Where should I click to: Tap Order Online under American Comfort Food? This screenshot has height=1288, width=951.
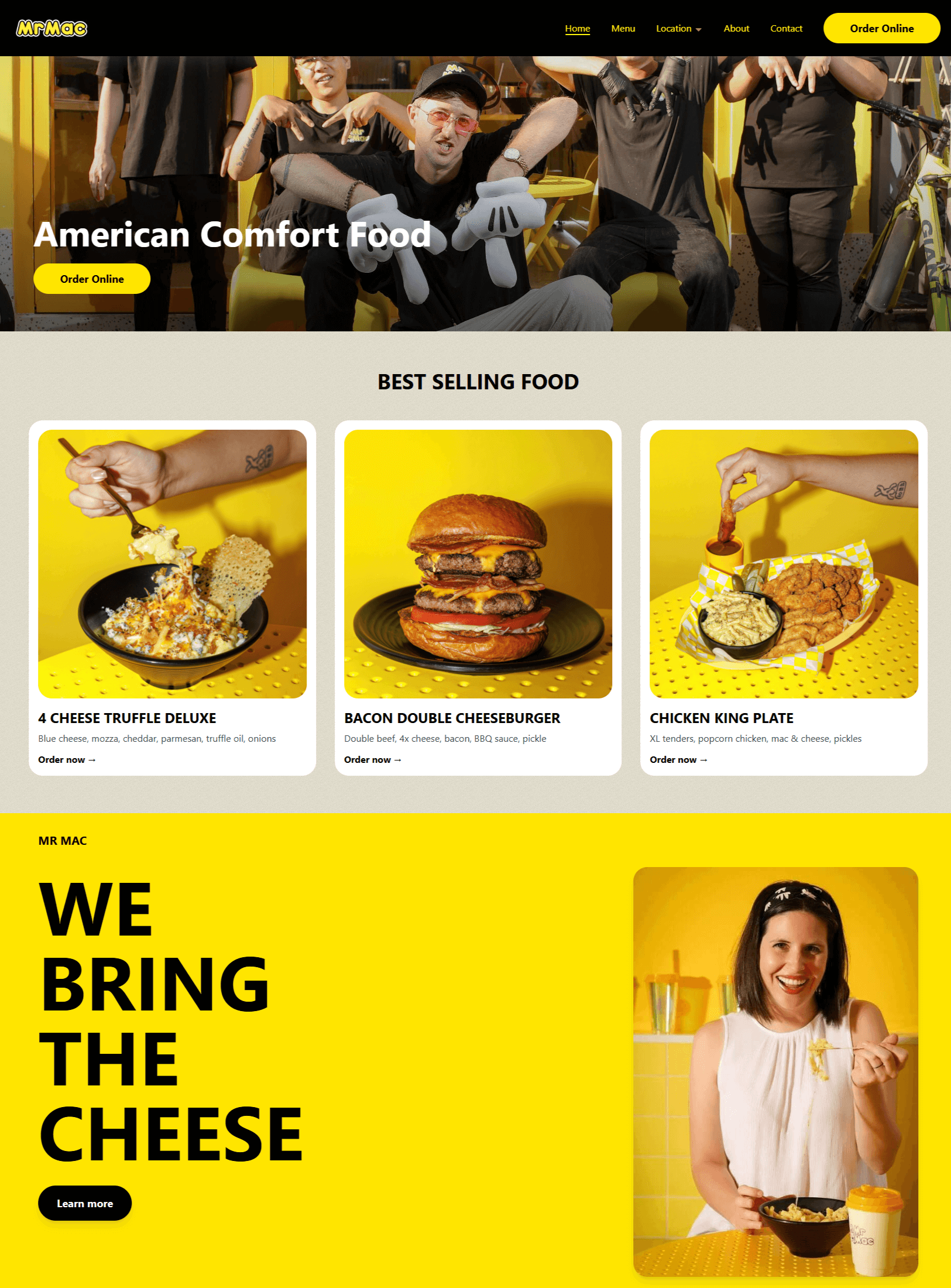pos(92,279)
